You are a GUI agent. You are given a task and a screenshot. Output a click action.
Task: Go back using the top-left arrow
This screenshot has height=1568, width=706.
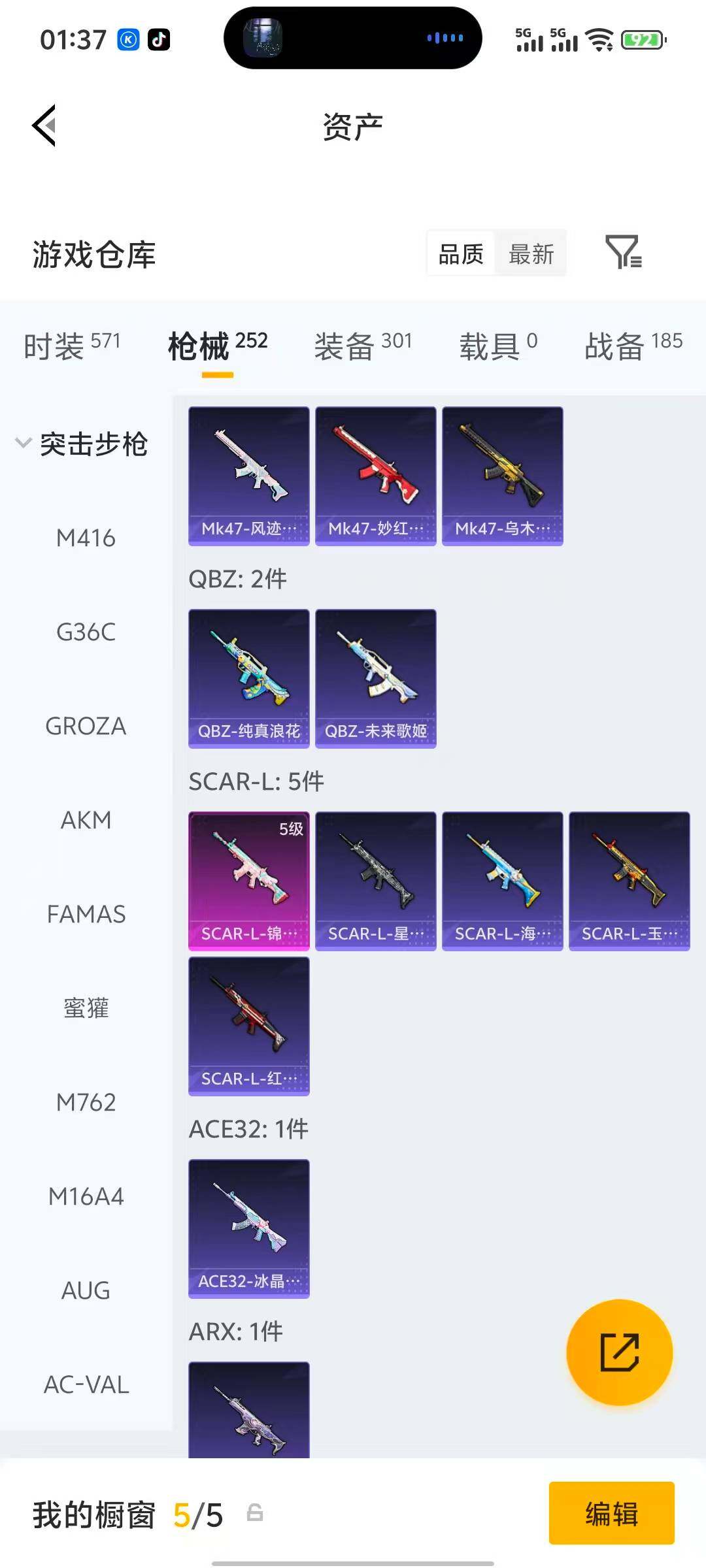44,125
